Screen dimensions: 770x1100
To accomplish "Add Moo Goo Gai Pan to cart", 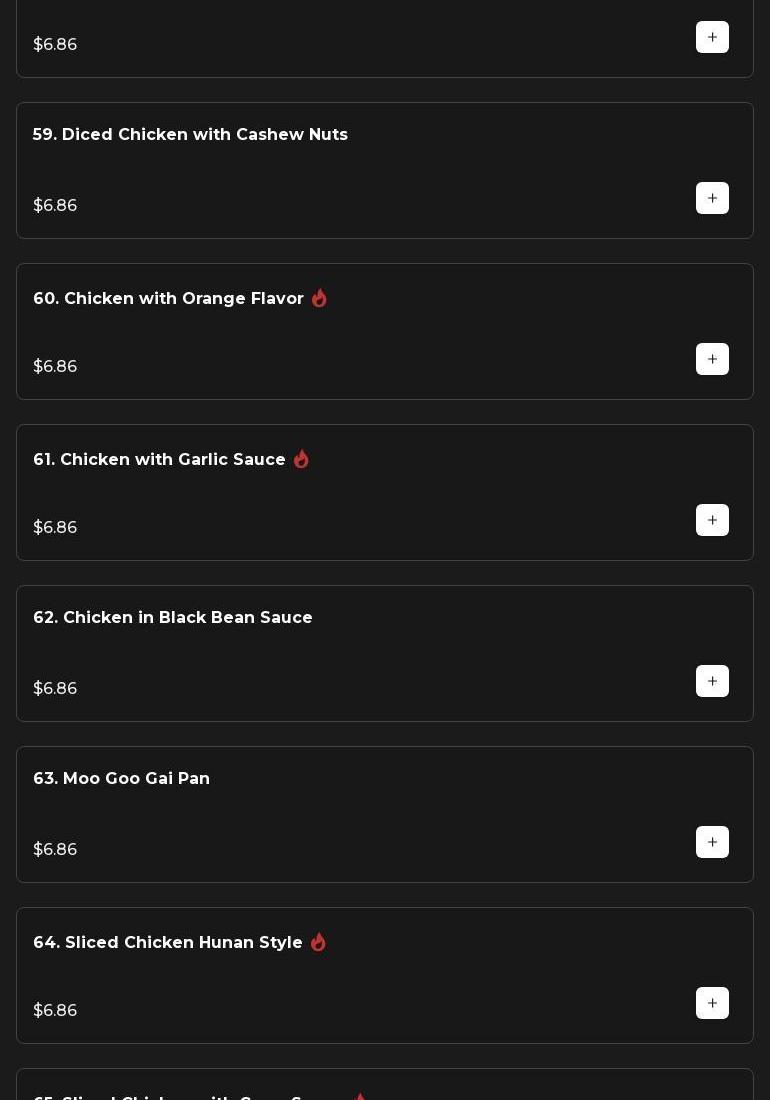I will tap(712, 842).
